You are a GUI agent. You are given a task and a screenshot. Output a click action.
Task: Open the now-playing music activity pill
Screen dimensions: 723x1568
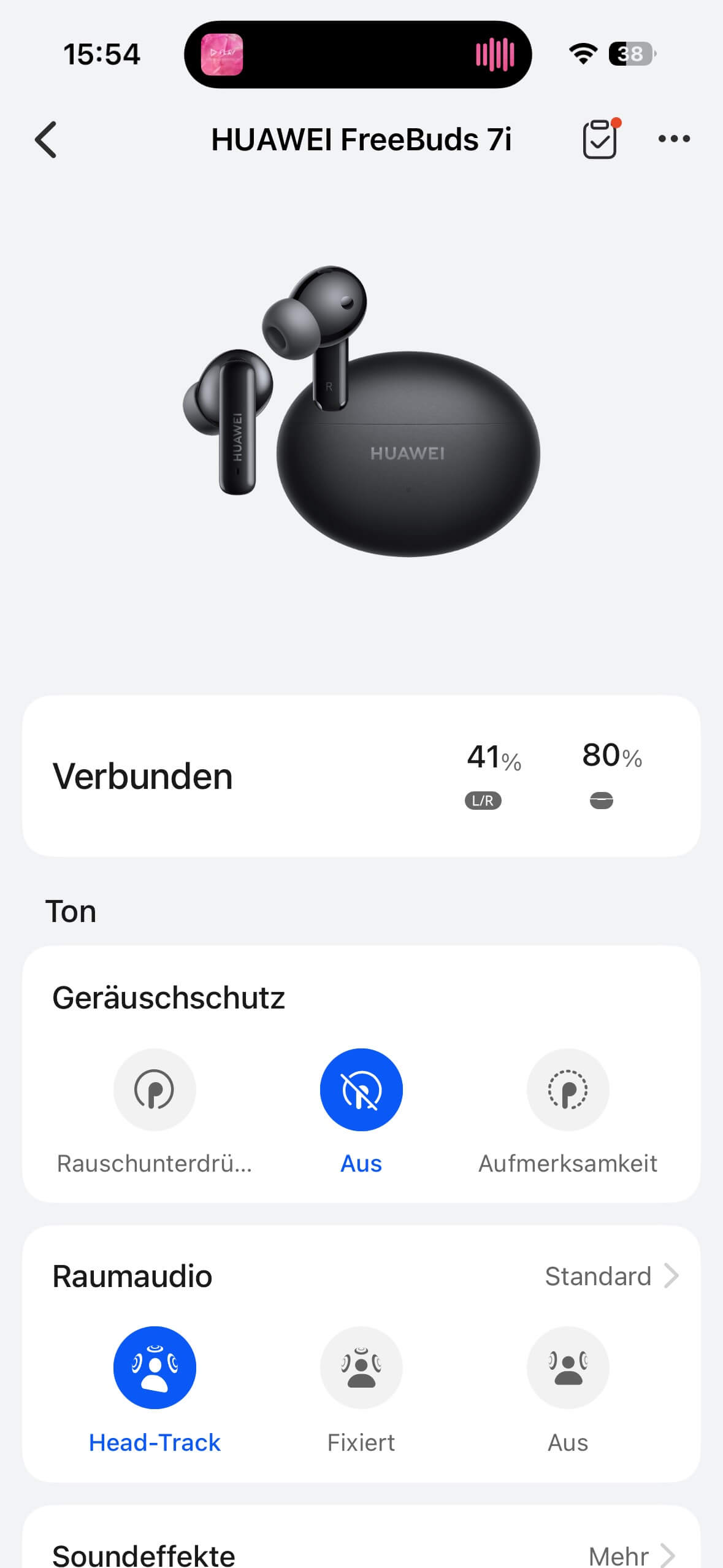[x=358, y=55]
